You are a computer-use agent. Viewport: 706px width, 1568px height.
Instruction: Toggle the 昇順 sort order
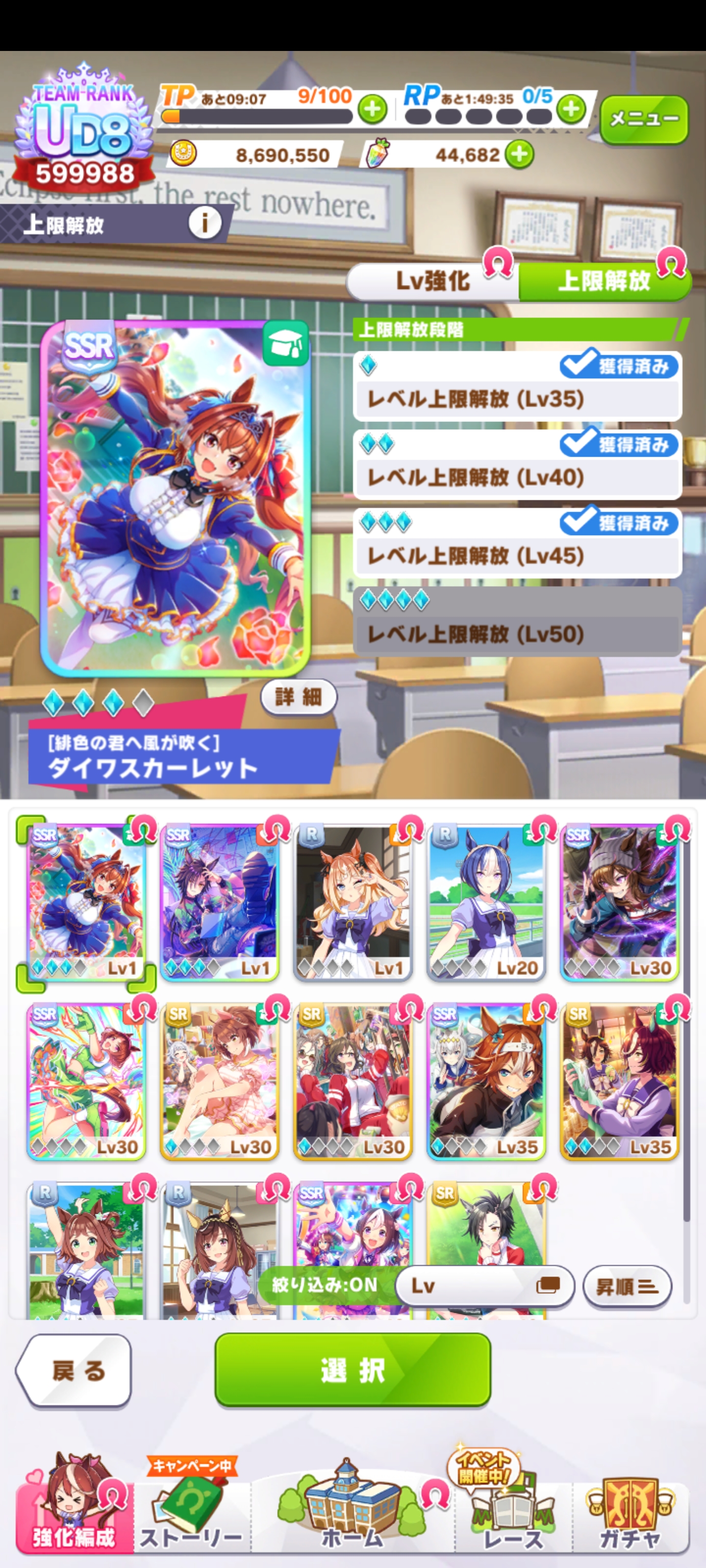tap(627, 1286)
